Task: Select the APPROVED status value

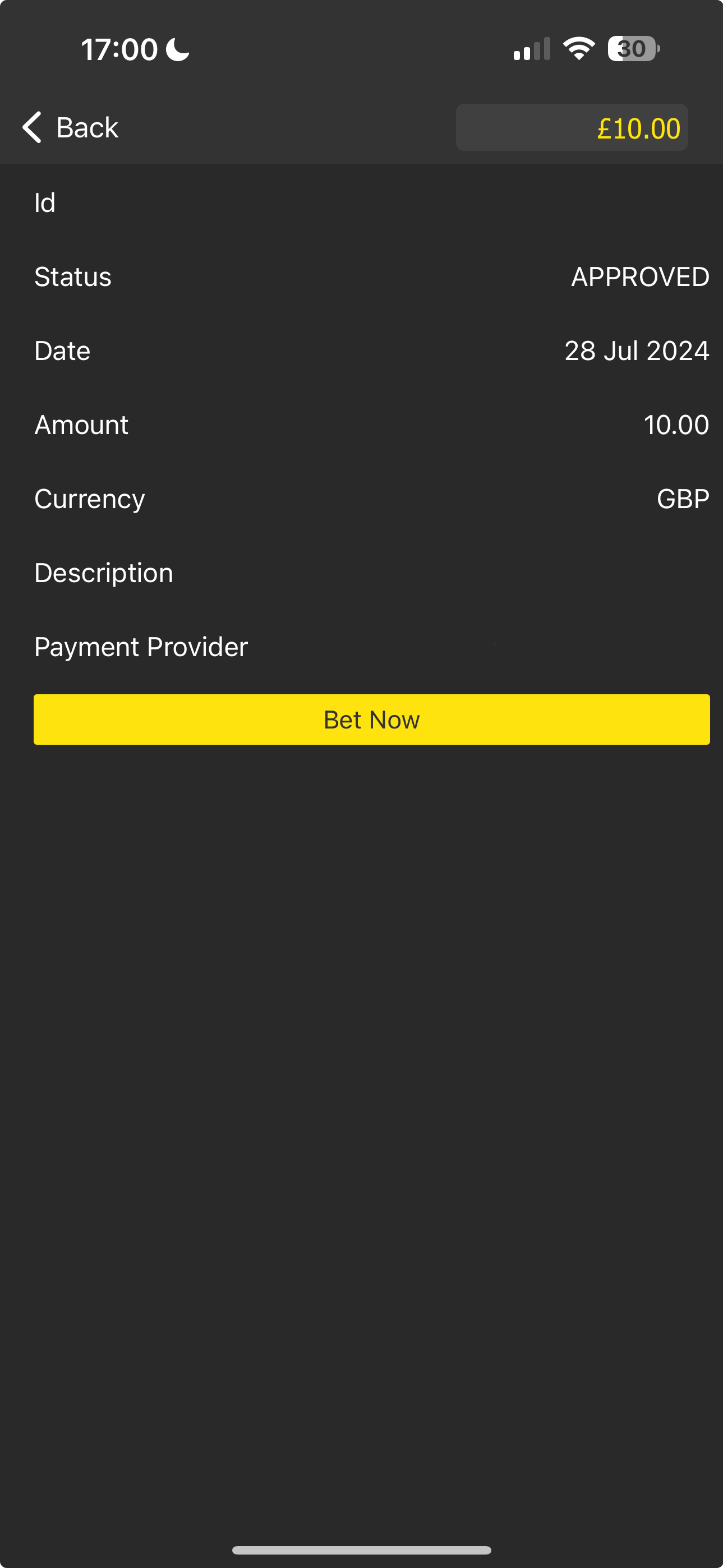Action: (639, 277)
